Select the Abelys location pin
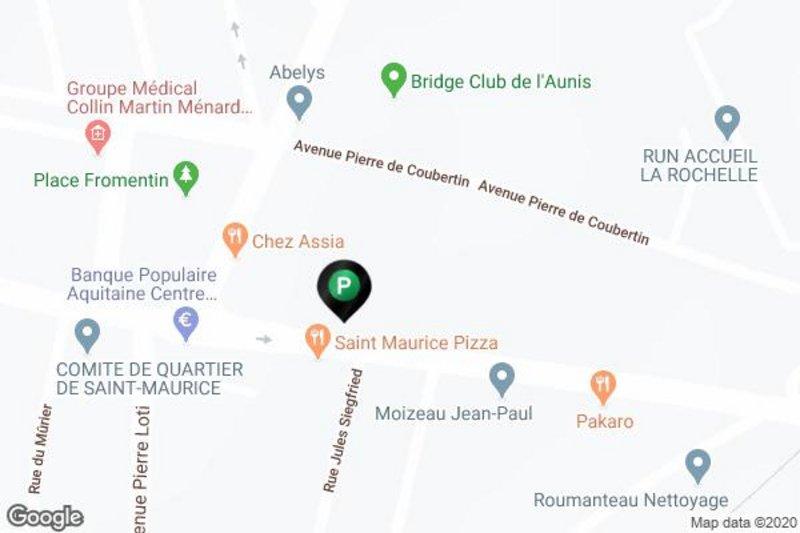Viewport: 800px width, 533px height. [298, 100]
